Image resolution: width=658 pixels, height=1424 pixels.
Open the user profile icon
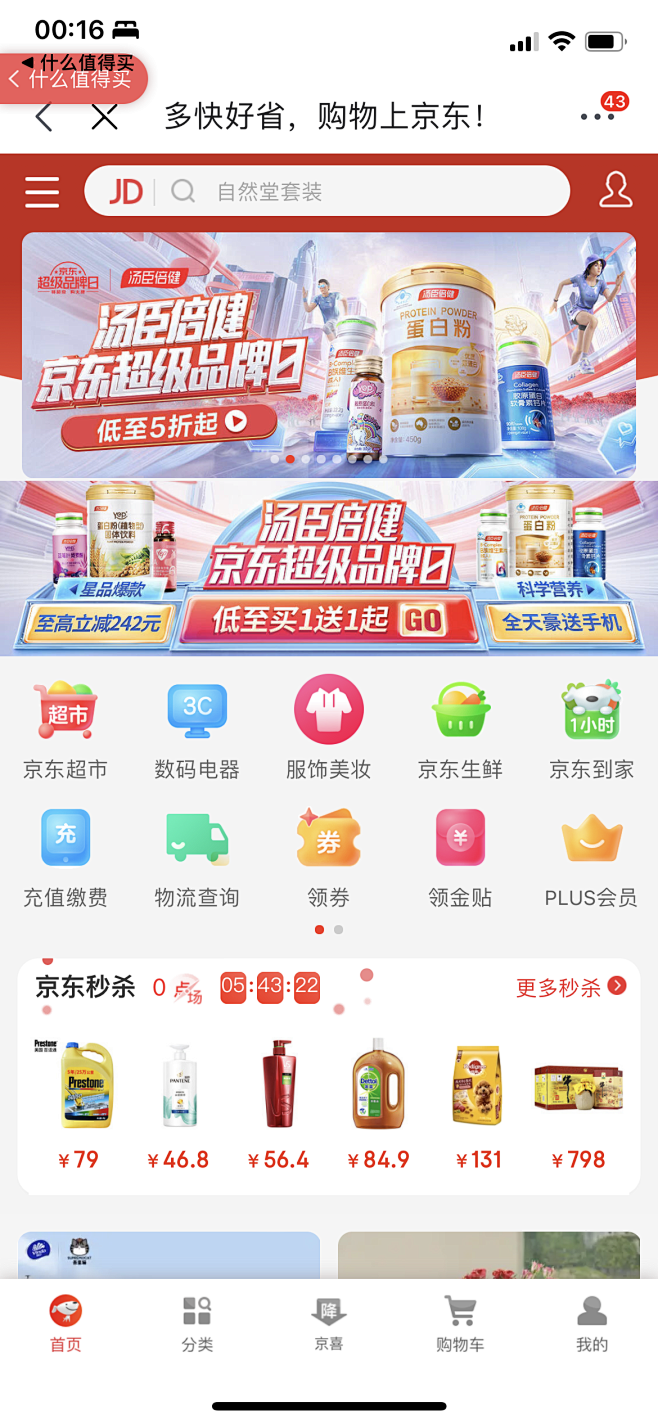pyautogui.click(x=615, y=190)
